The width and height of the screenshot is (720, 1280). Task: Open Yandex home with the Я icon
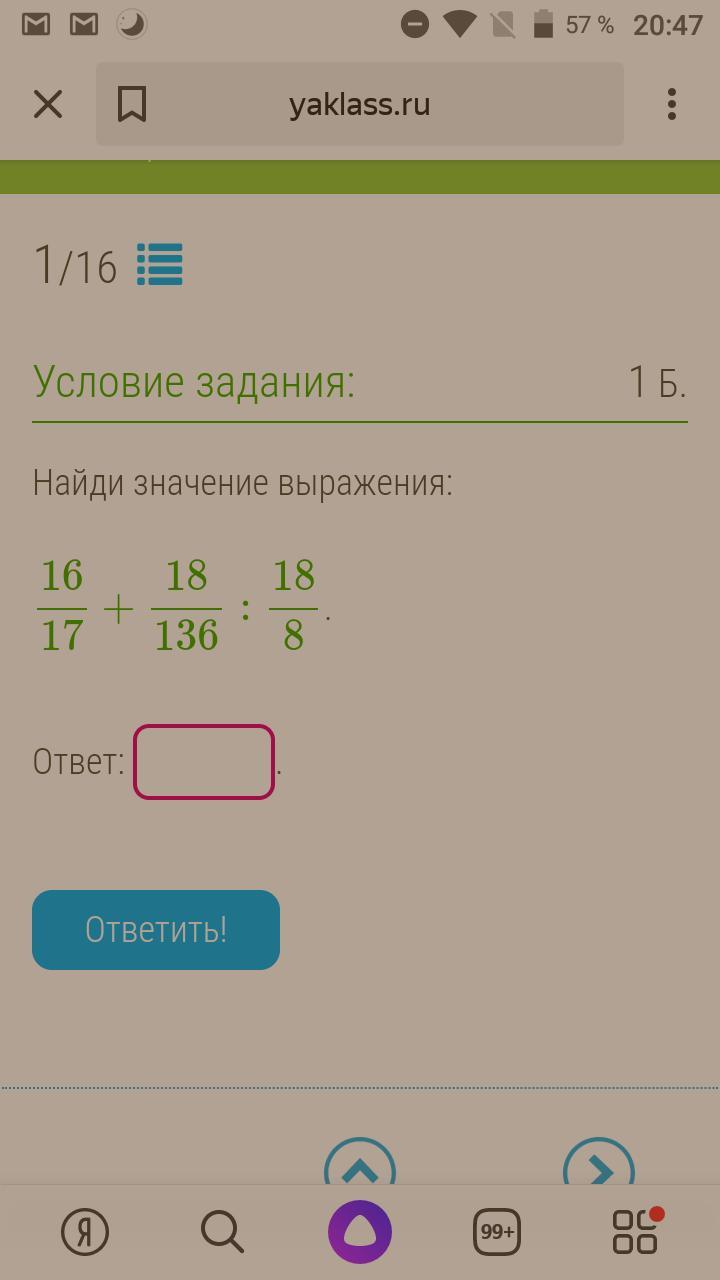pyautogui.click(x=85, y=1232)
